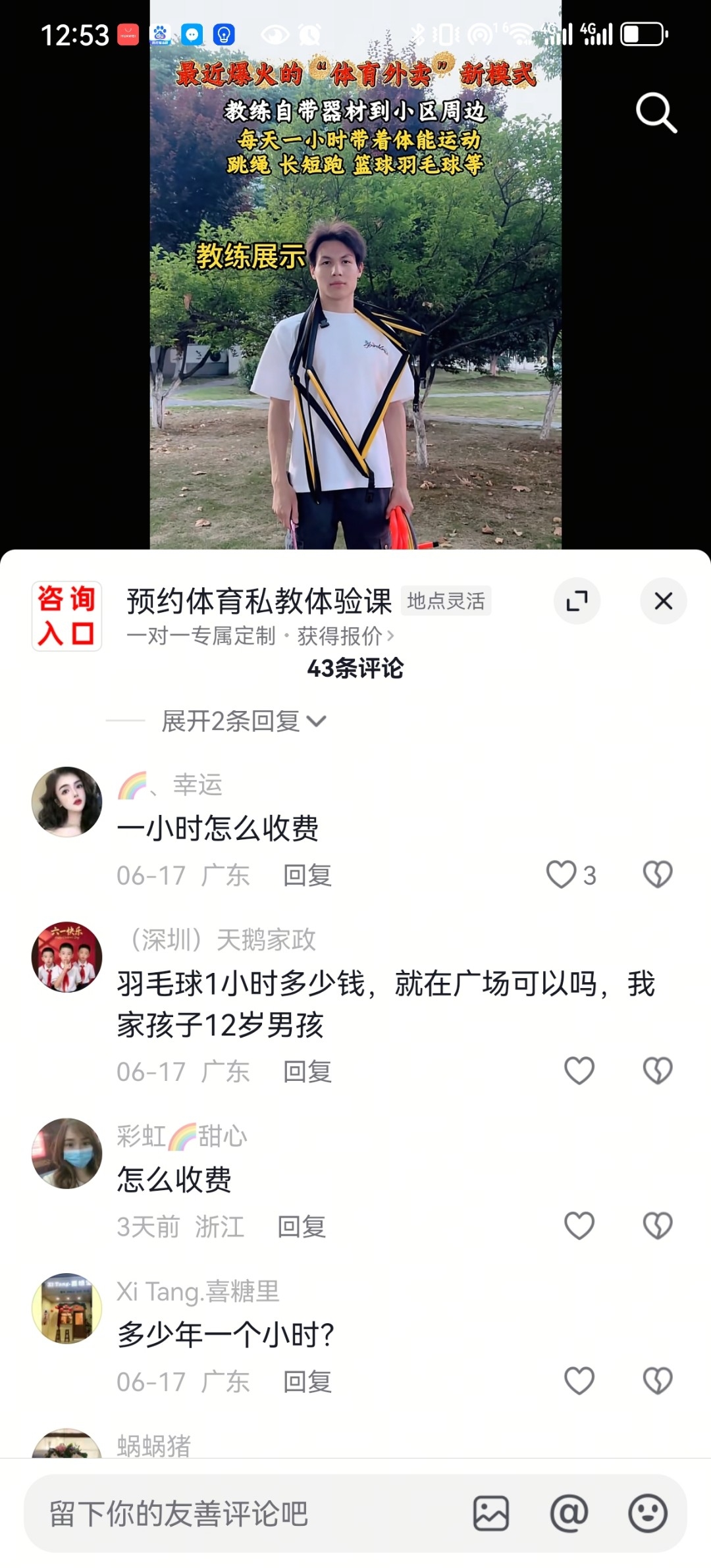Like 彩虹甜心's comment 怎么收费
This screenshot has width=711, height=1568.
[x=579, y=1226]
